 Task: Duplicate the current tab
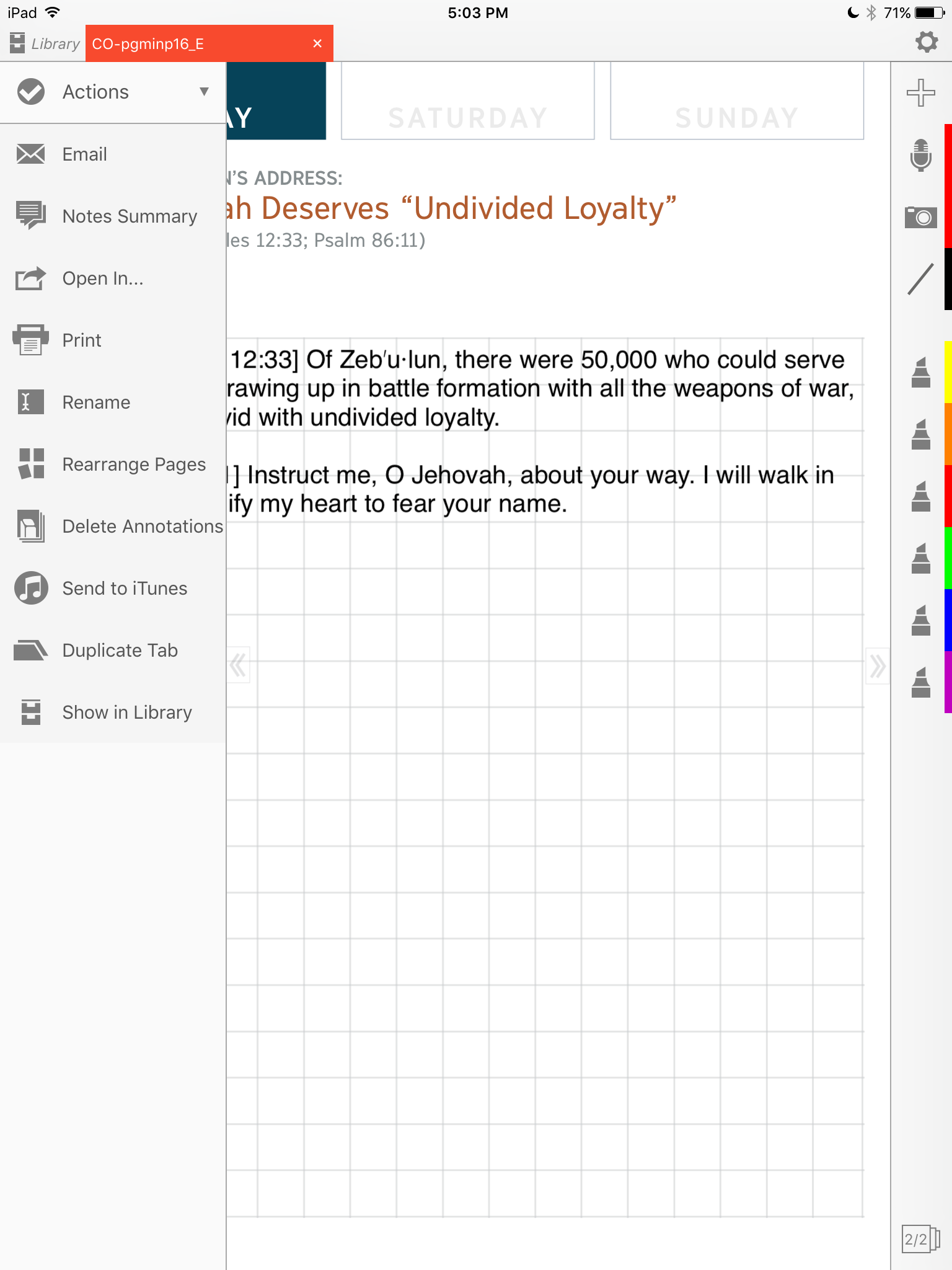point(120,651)
